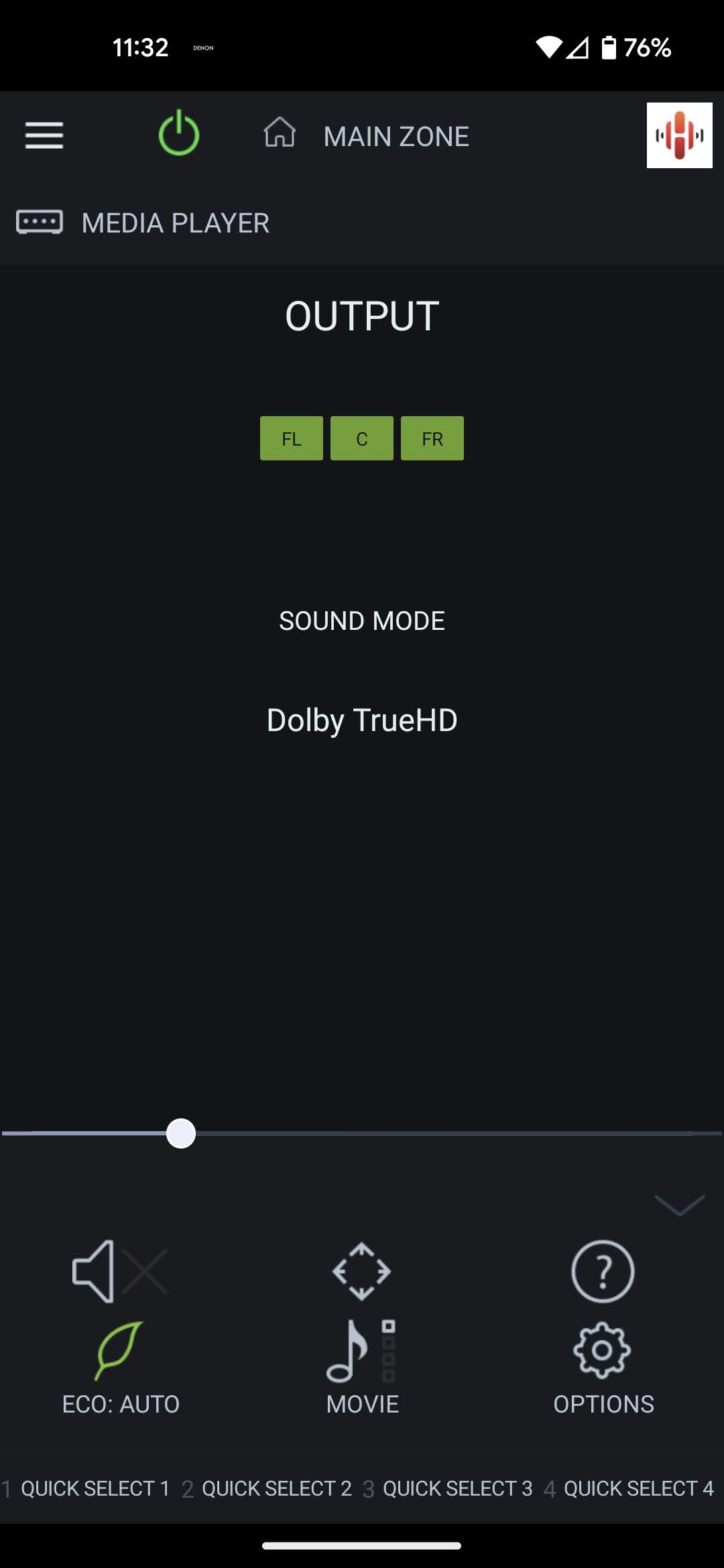Open the MOVIE sound mode selector
The width and height of the screenshot is (724, 1568).
(362, 1367)
